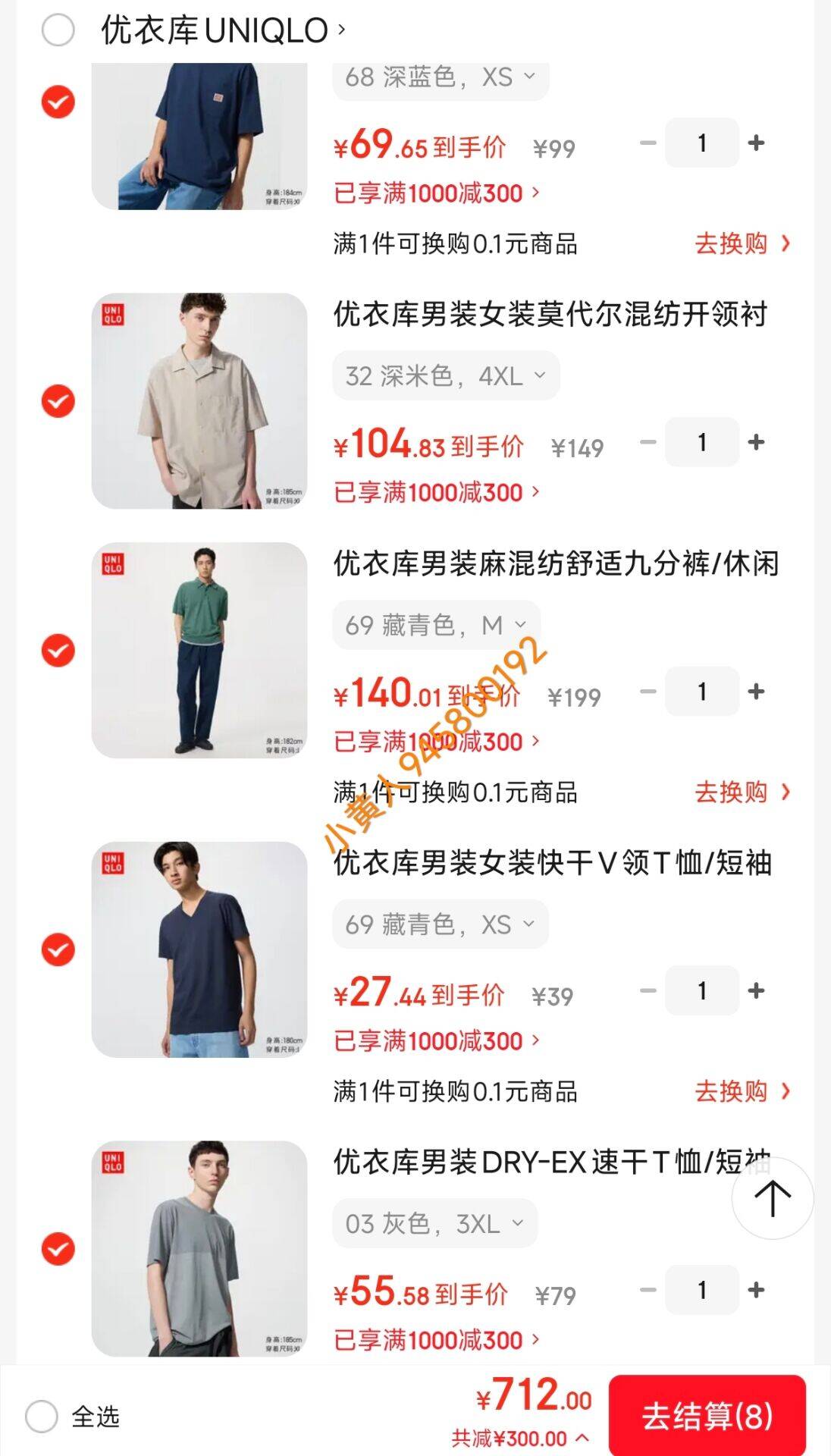
Task: Increase quantity of the ¥27.44 T-shirt
Action: click(756, 990)
